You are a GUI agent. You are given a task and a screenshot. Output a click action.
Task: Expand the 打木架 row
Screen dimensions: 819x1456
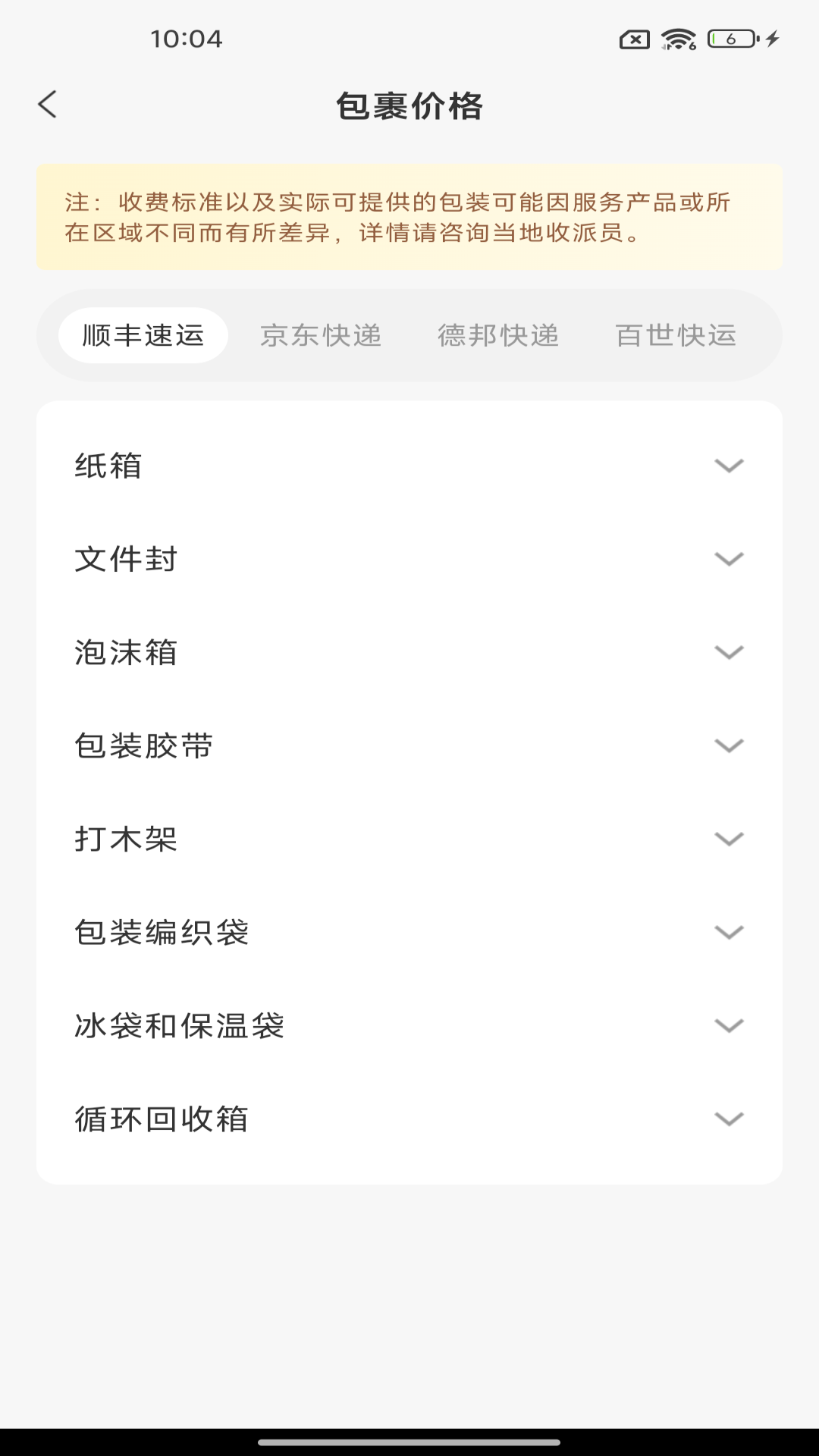(409, 839)
